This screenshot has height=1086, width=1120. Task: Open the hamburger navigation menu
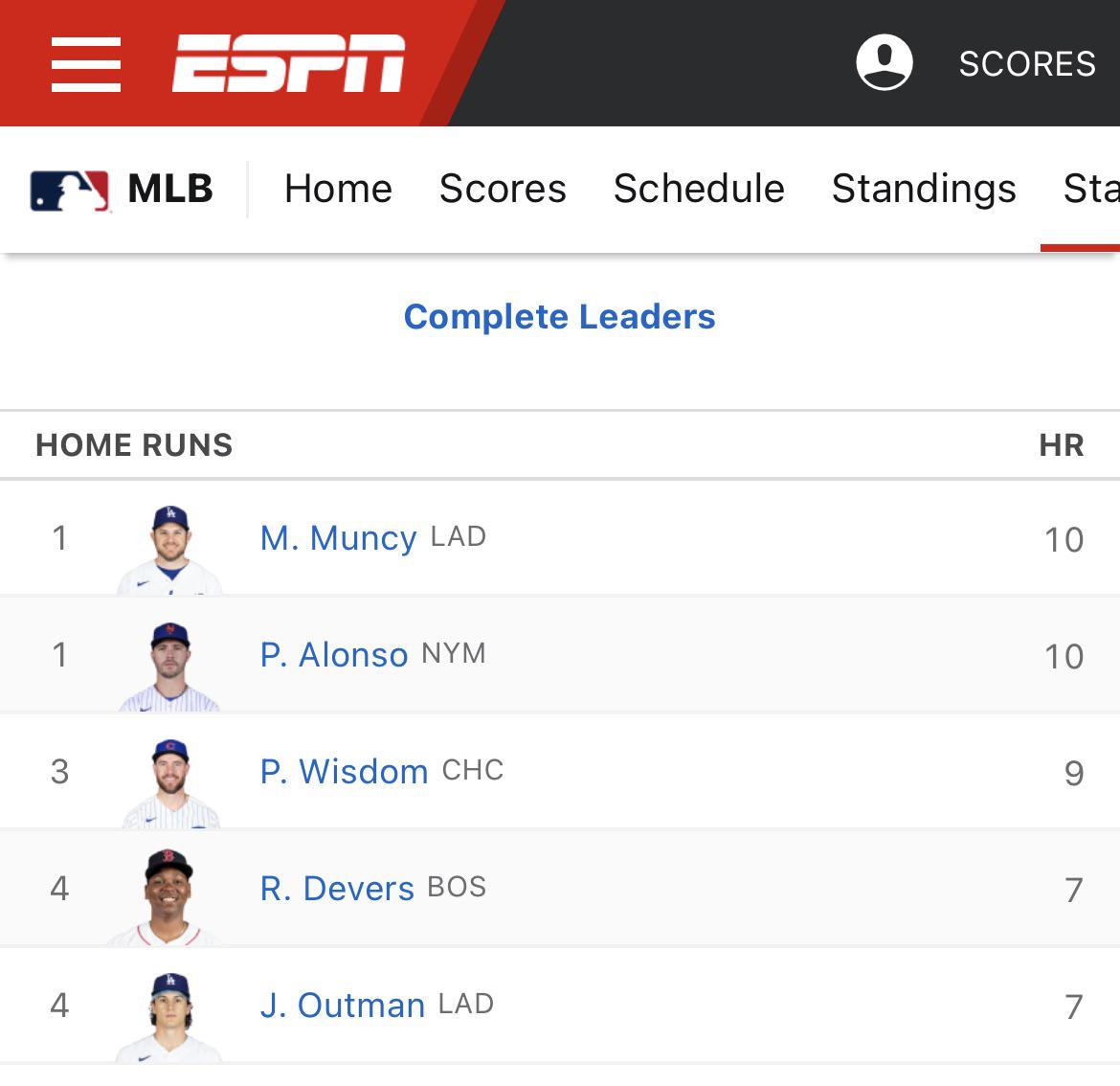[x=86, y=64]
